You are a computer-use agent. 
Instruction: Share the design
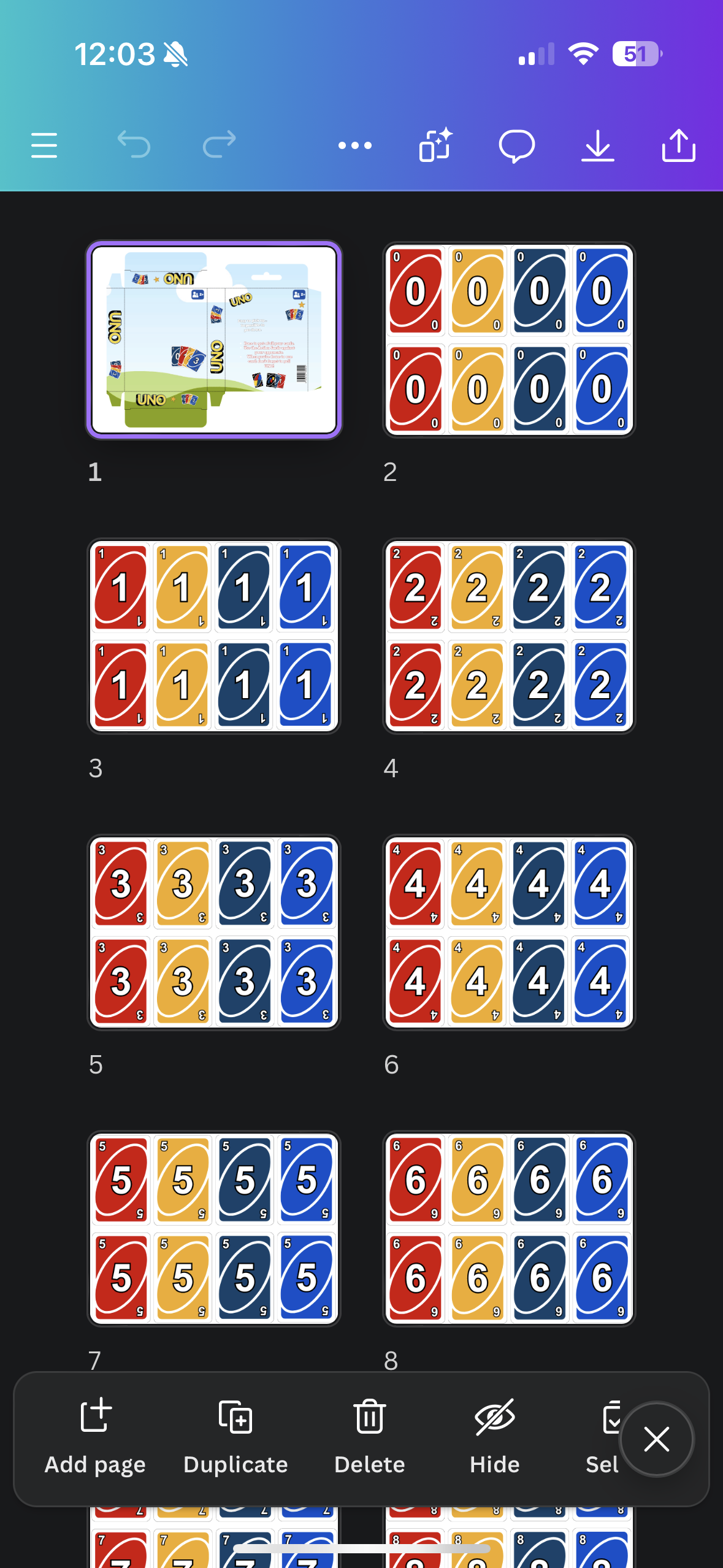(x=678, y=146)
